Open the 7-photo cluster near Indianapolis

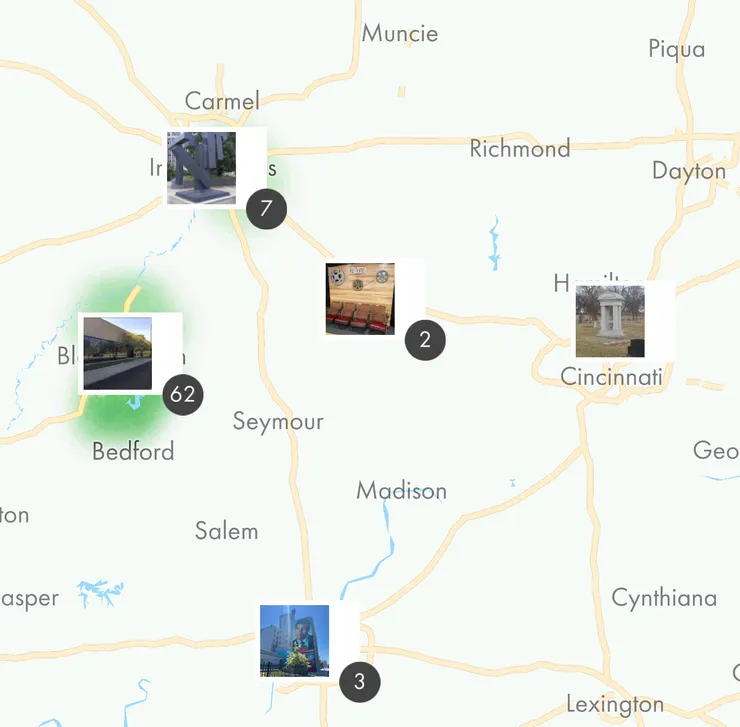pyautogui.click(x=203, y=168)
